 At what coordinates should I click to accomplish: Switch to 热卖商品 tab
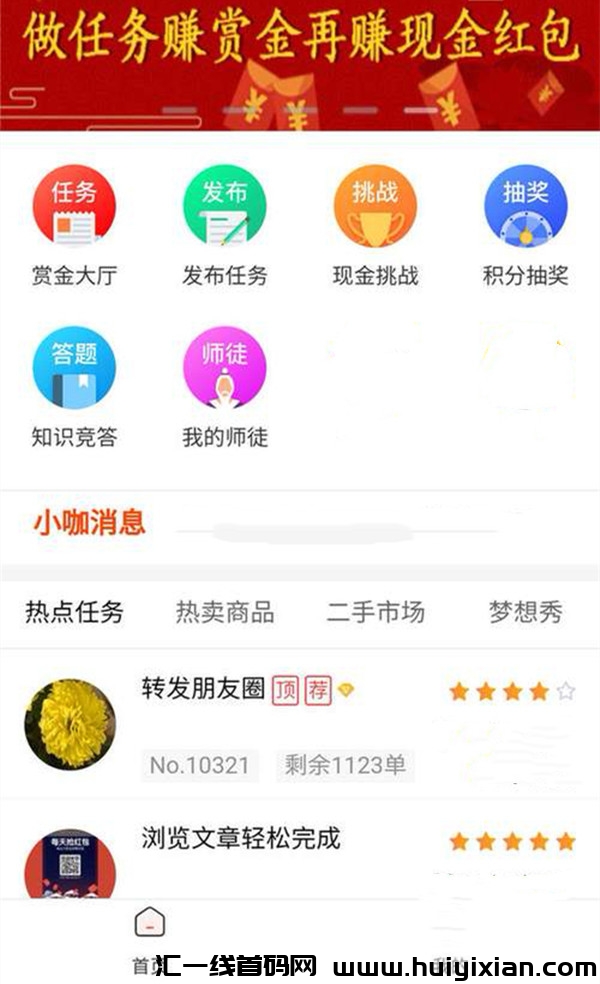click(225, 612)
